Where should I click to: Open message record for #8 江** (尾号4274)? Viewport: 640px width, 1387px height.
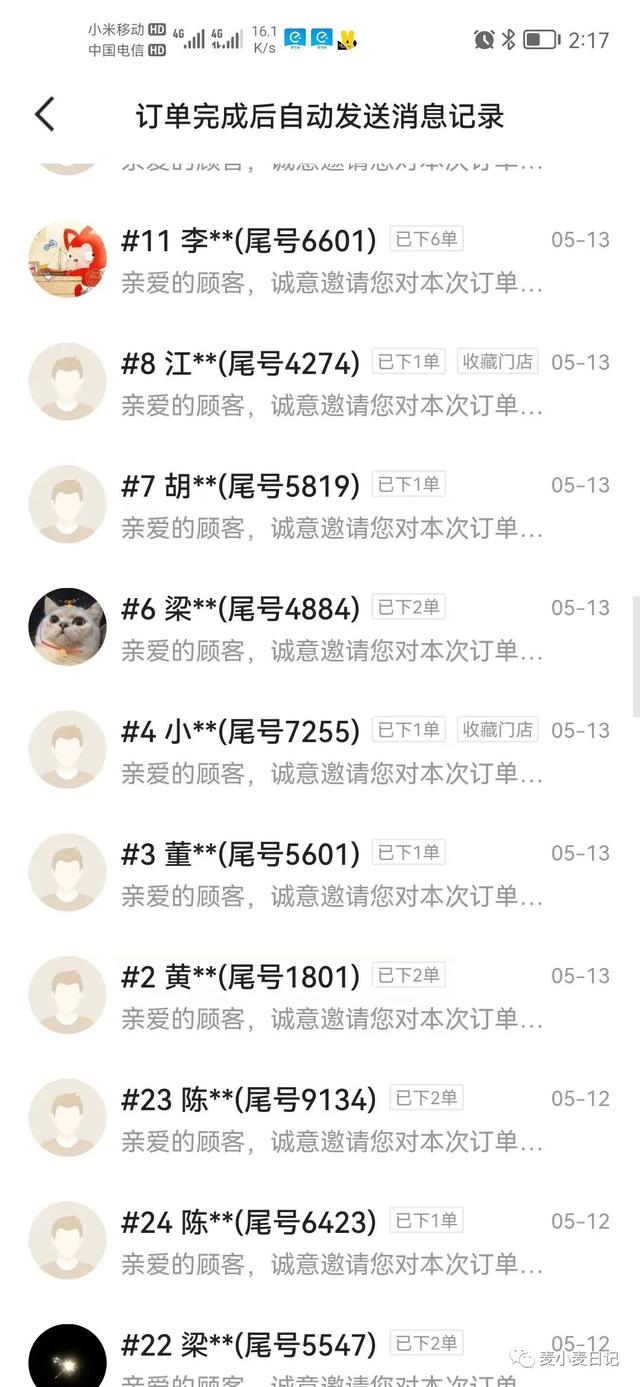[330, 383]
